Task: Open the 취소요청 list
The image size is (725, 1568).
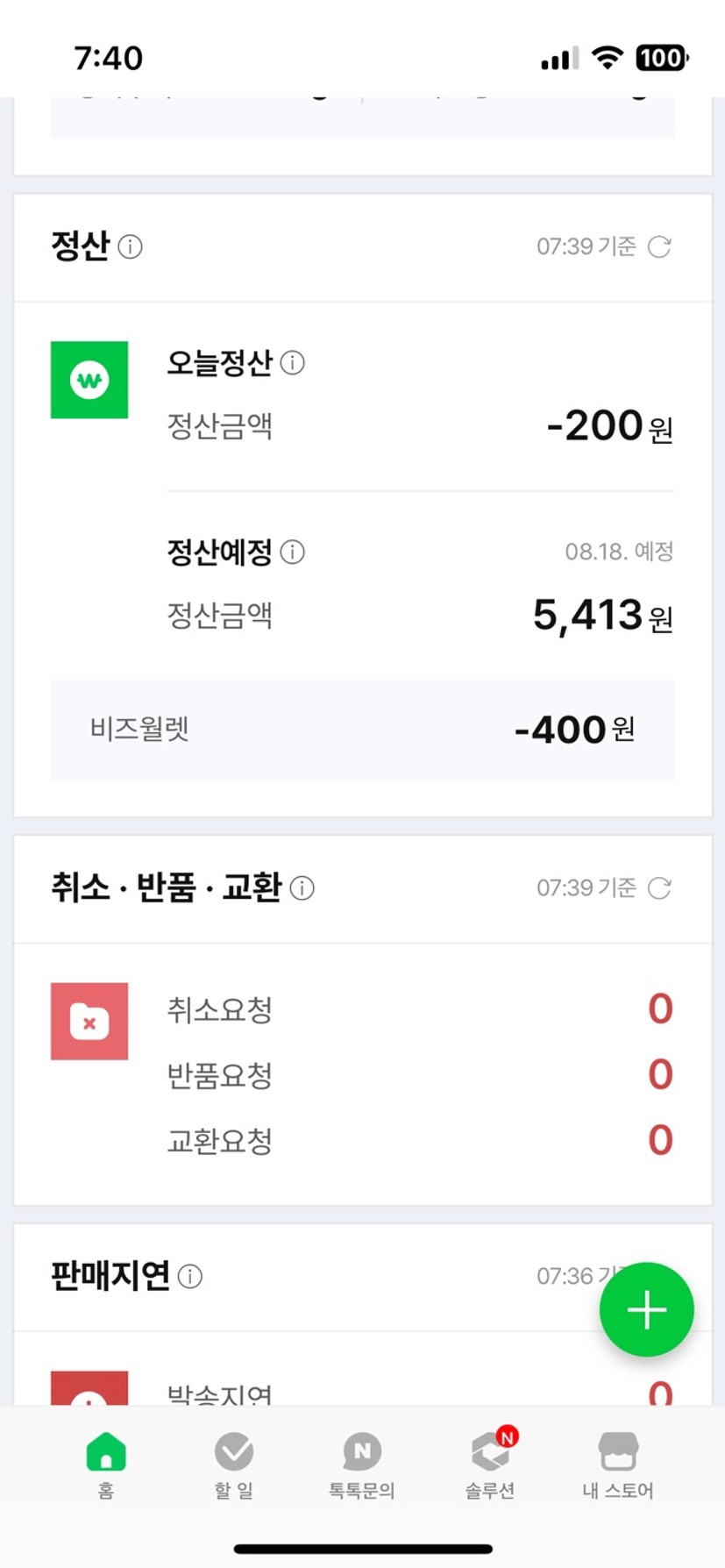Action: 420,1009
